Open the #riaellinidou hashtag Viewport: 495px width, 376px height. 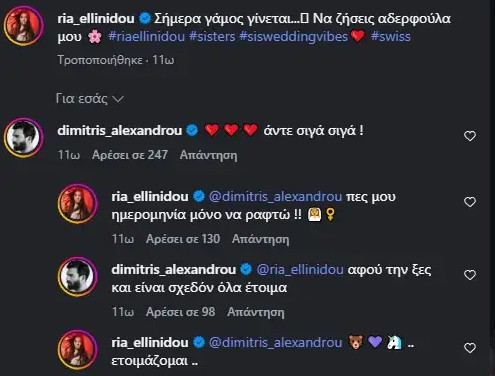[x=146, y=36]
